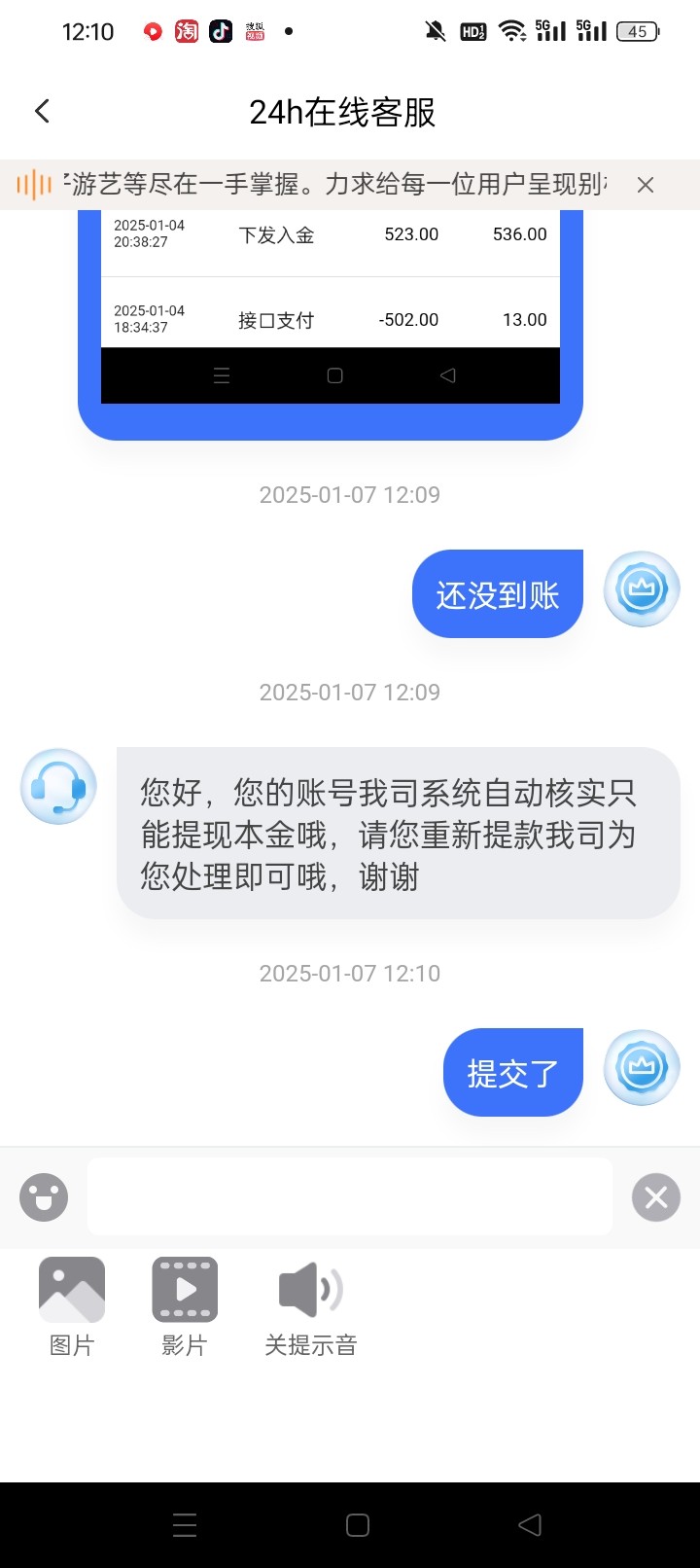Select 图片 to send a picture

(x=71, y=1303)
